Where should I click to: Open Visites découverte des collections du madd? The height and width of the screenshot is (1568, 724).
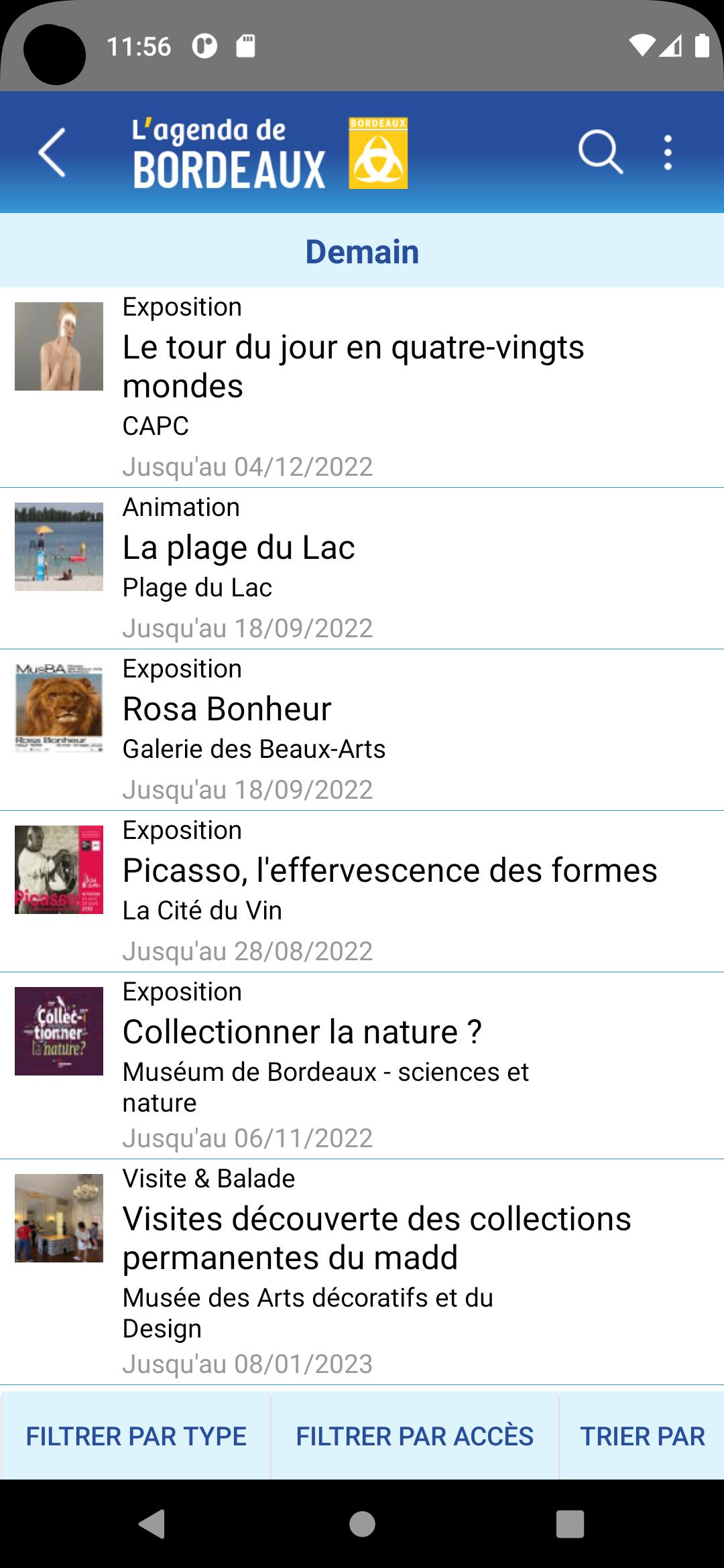pos(362,1272)
